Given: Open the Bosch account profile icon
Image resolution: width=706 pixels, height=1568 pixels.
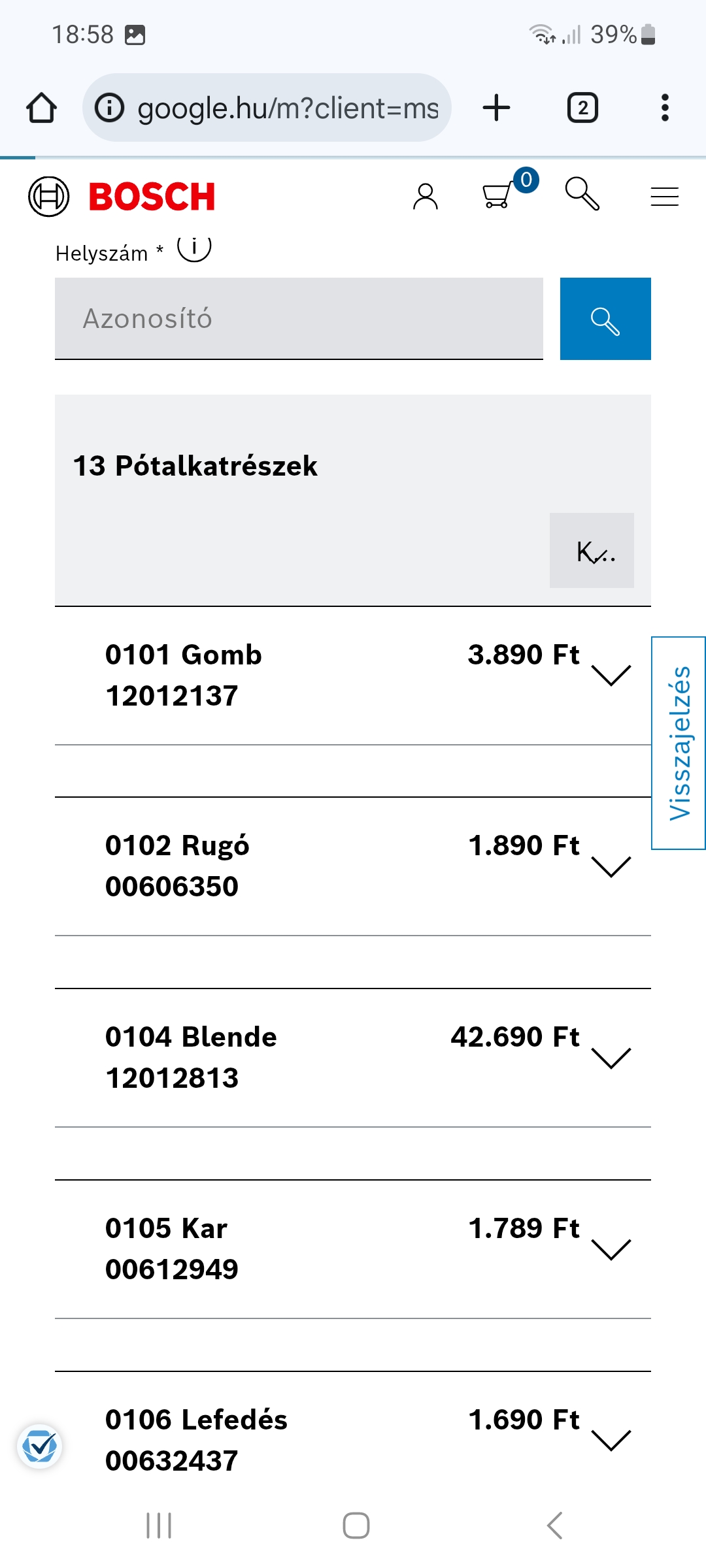Looking at the screenshot, I should pyautogui.click(x=426, y=196).
